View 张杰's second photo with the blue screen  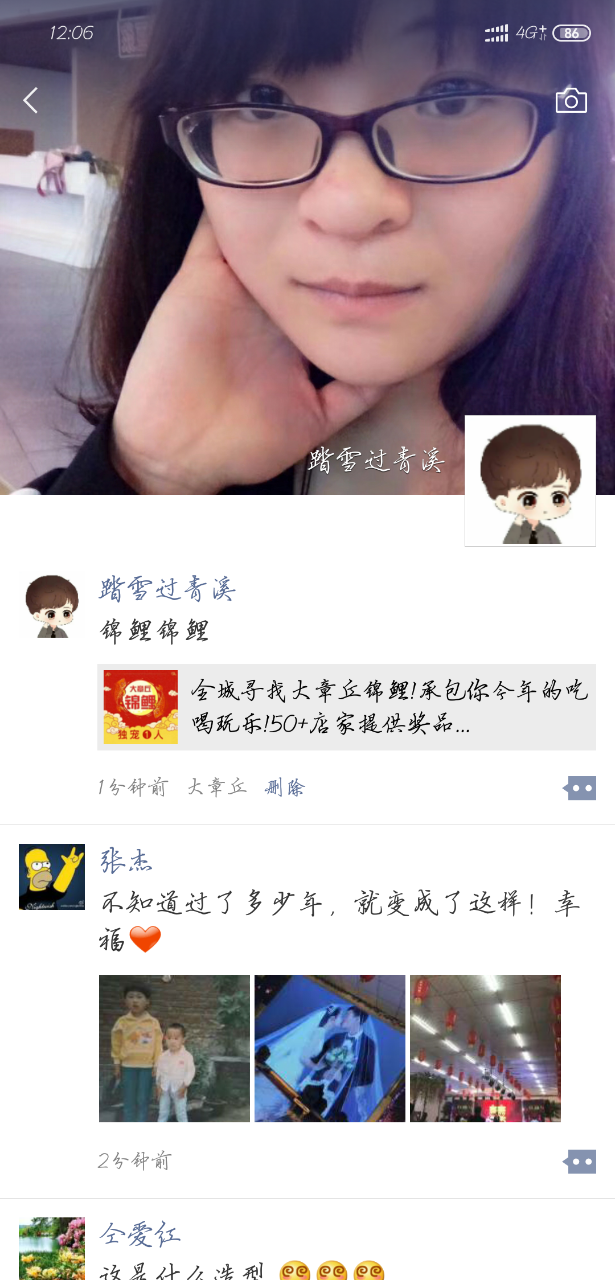point(330,1048)
